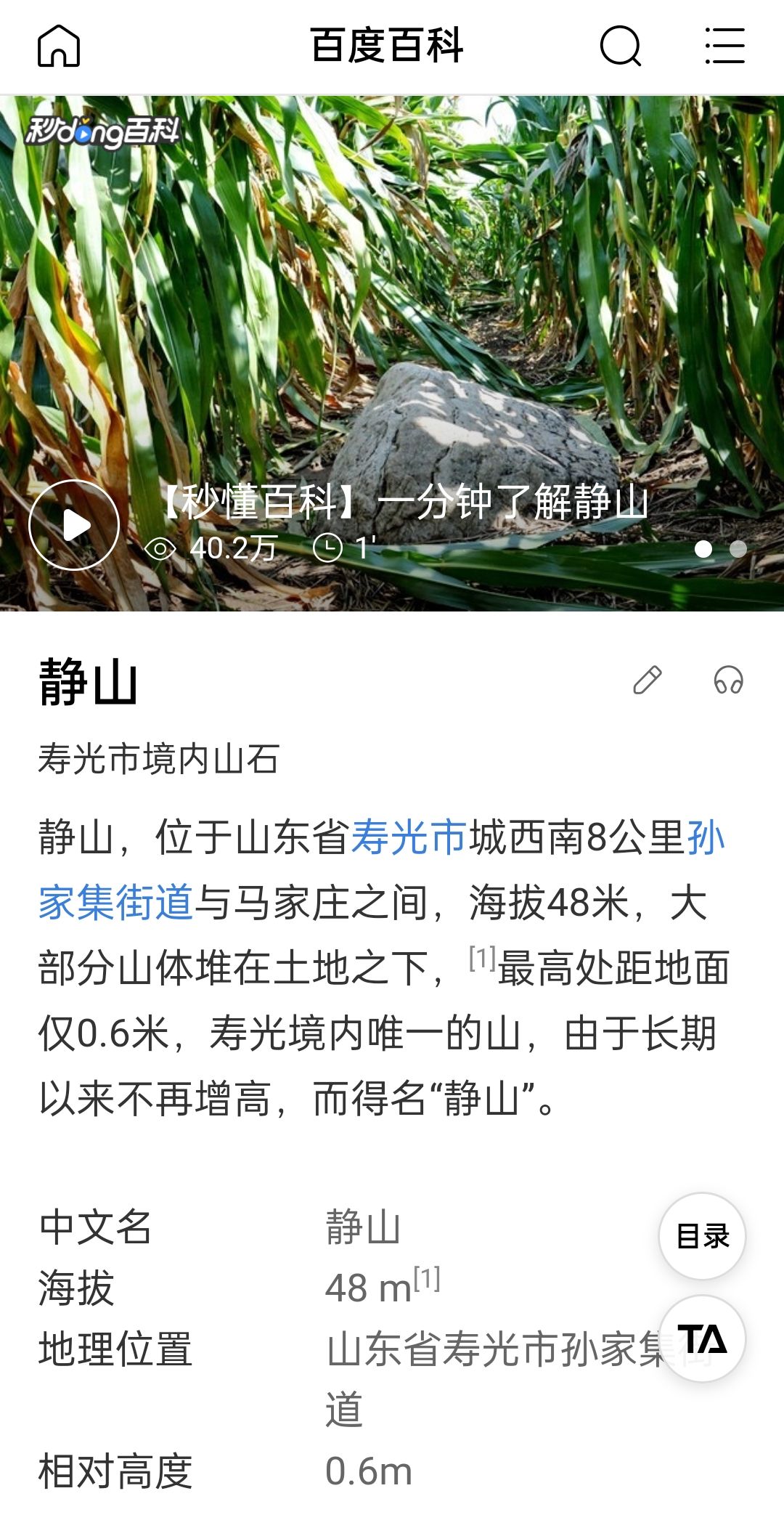784x1520 pixels.
Task: Play the 秒懂百科 video about 静山
Action: point(74,524)
